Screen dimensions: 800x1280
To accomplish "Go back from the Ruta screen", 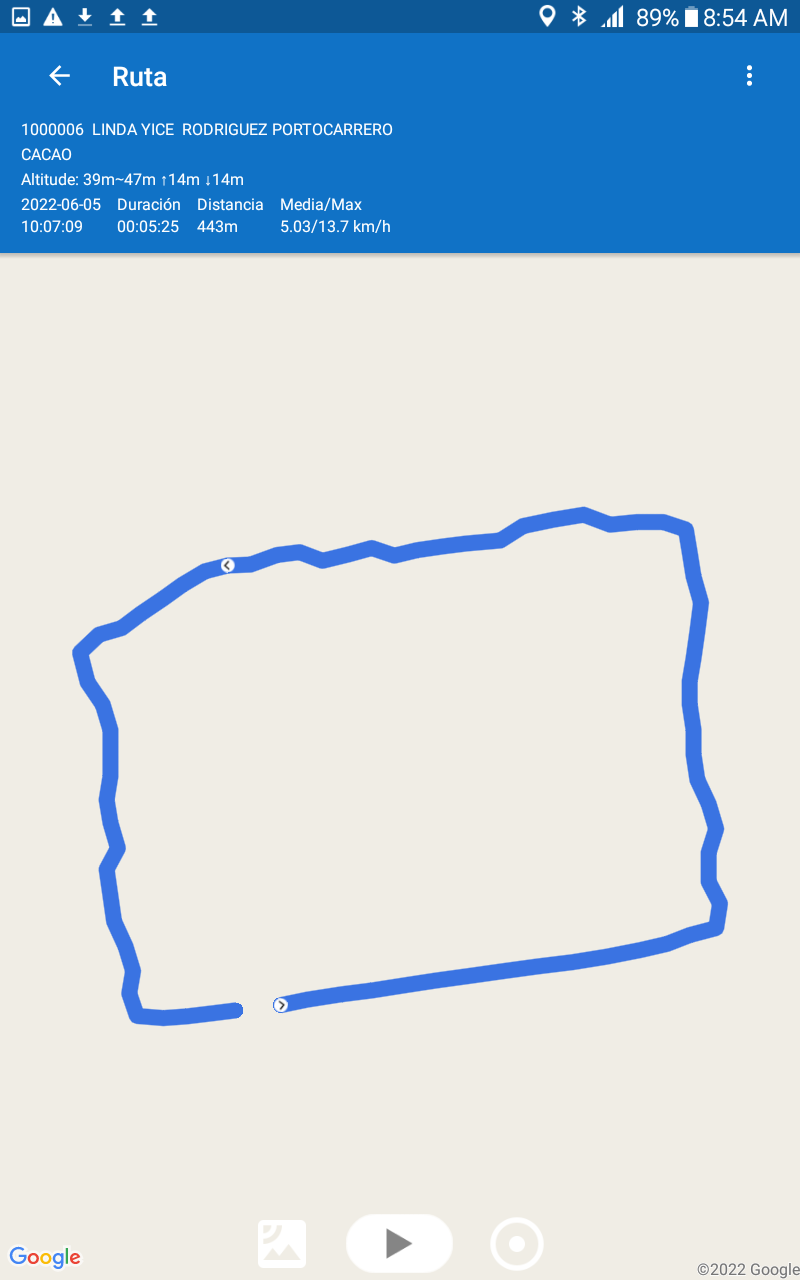I will (60, 76).
